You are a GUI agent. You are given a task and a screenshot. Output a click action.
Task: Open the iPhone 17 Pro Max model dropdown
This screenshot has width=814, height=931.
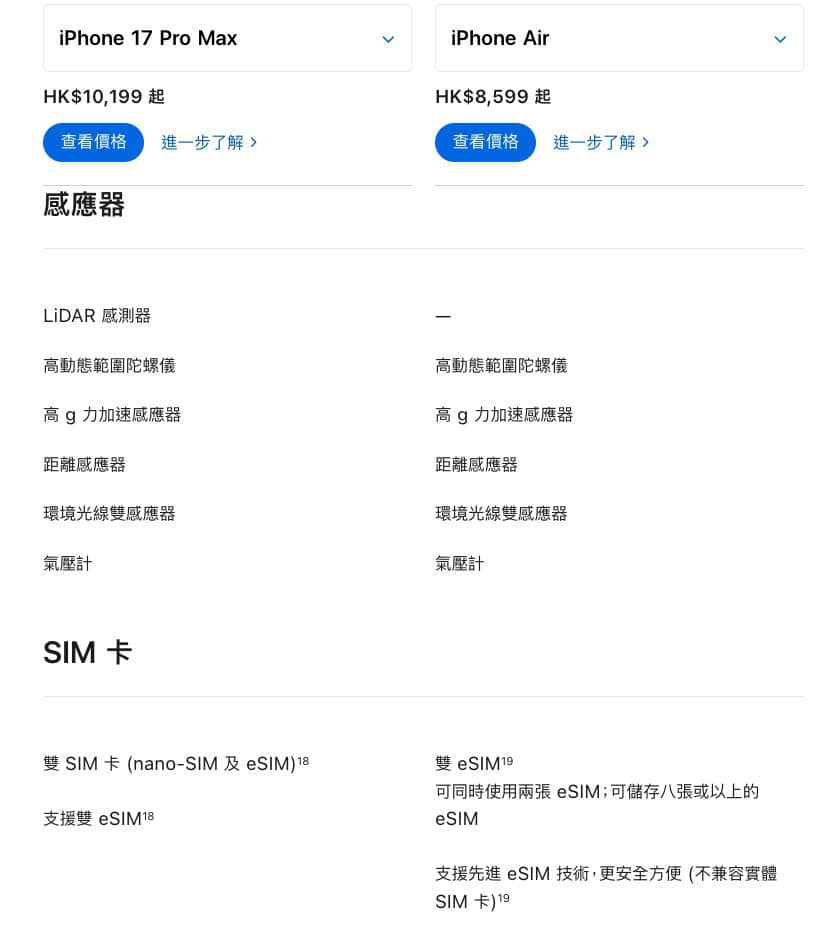coord(227,39)
